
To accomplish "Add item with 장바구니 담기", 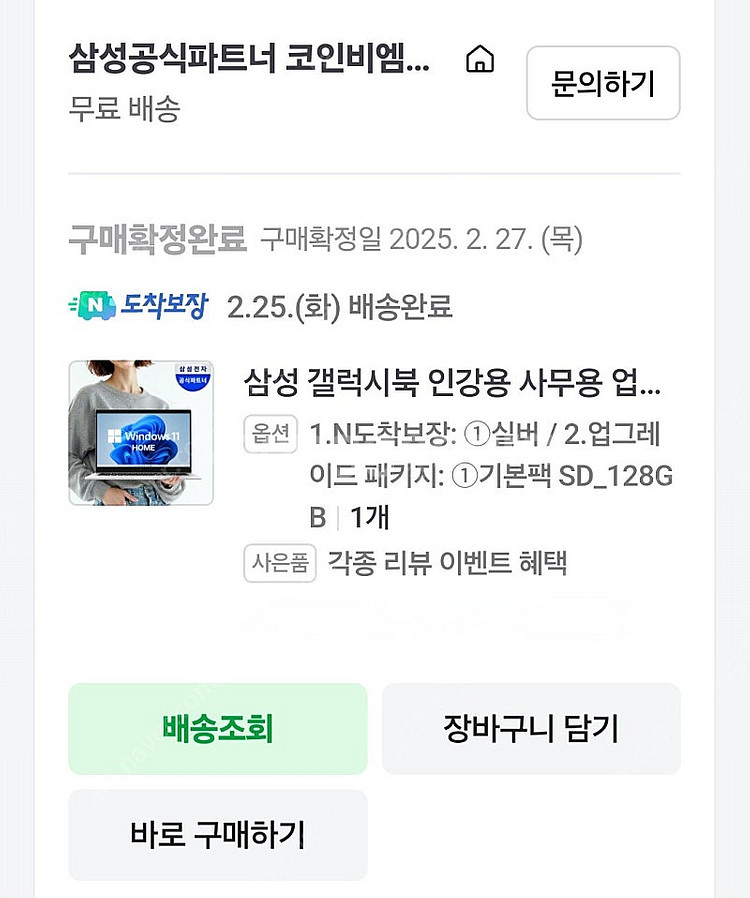I will click(x=531, y=729).
